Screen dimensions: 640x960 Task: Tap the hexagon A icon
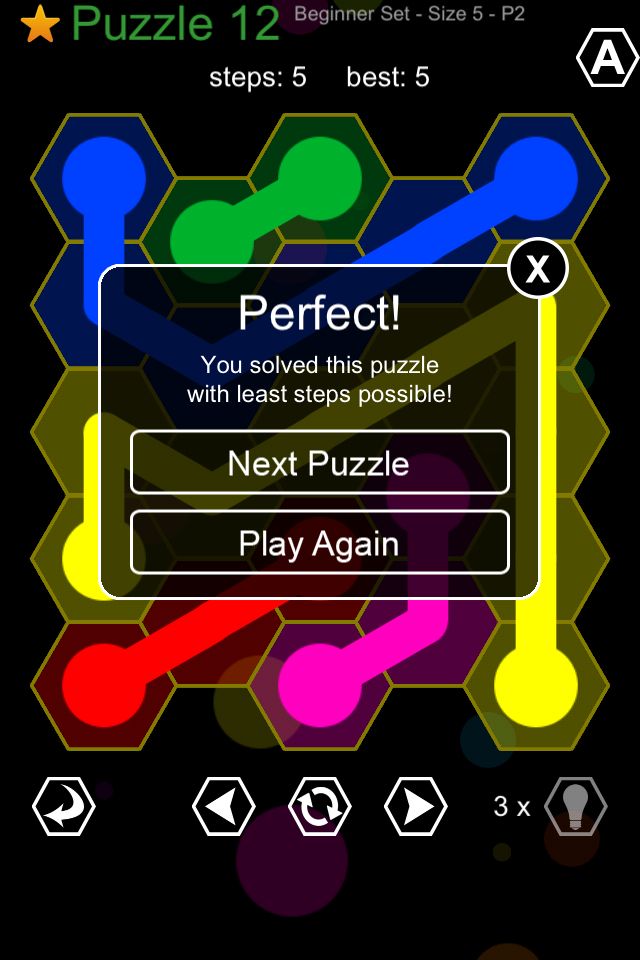[x=607, y=61]
